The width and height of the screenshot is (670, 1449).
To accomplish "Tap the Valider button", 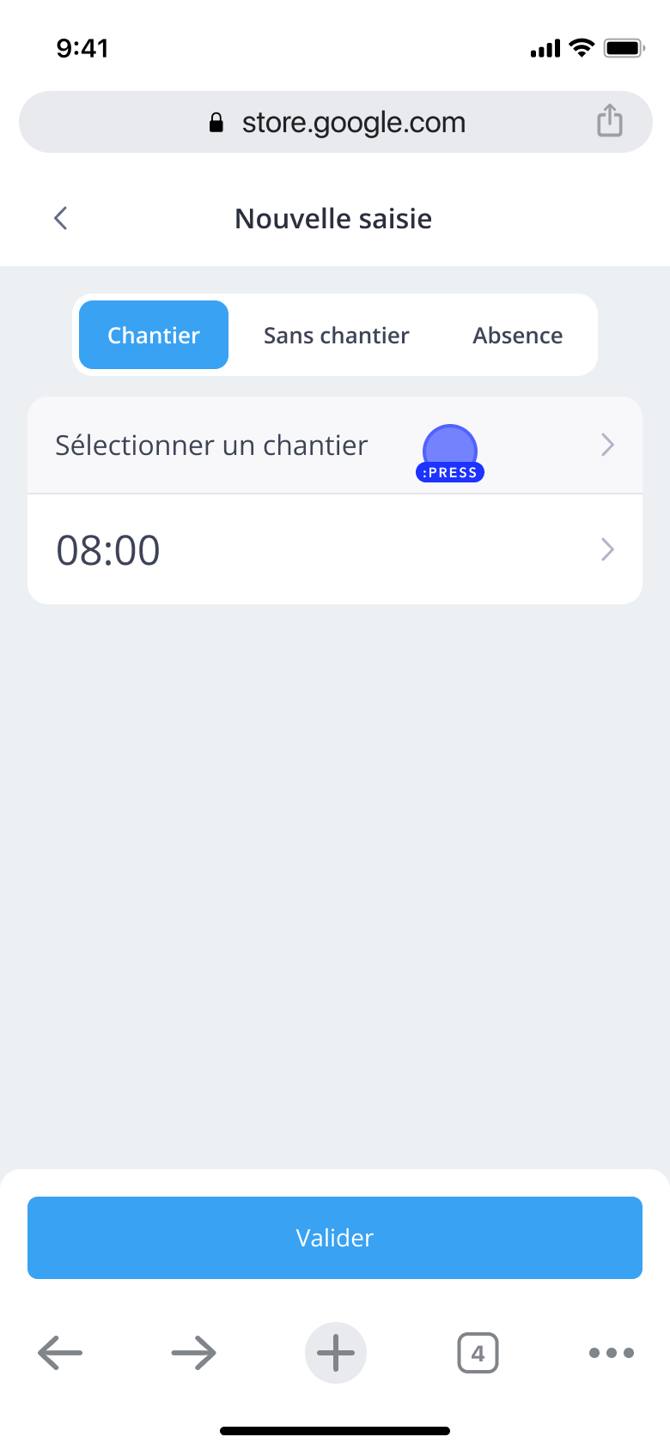I will coord(334,1237).
